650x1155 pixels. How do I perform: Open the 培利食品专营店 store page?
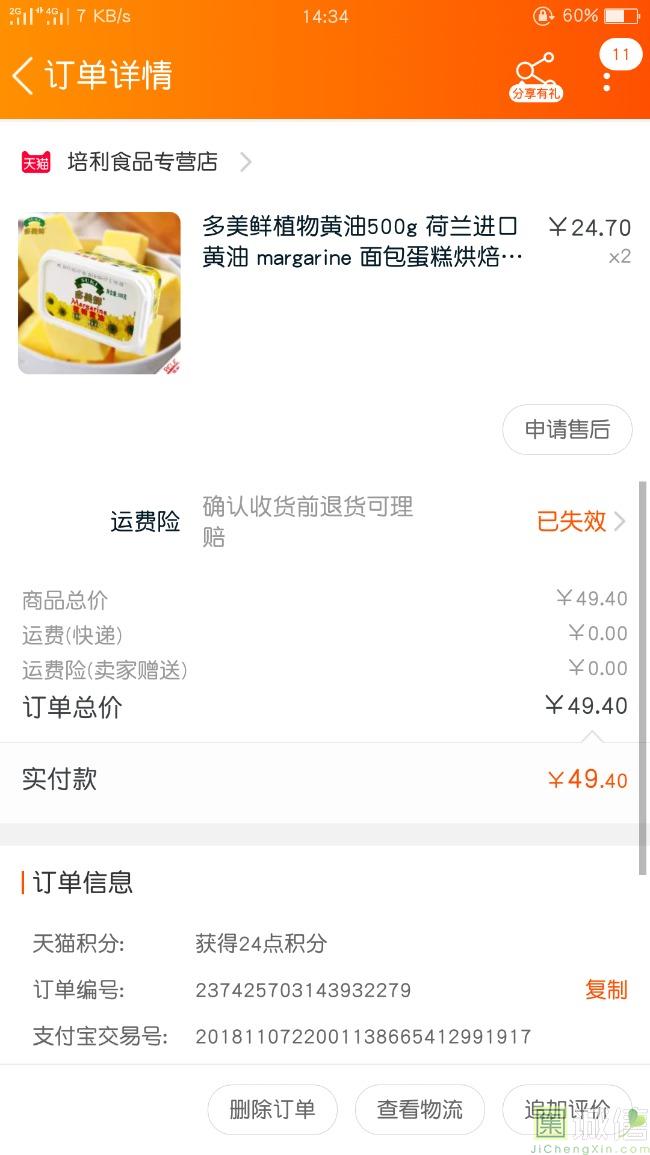(x=142, y=162)
